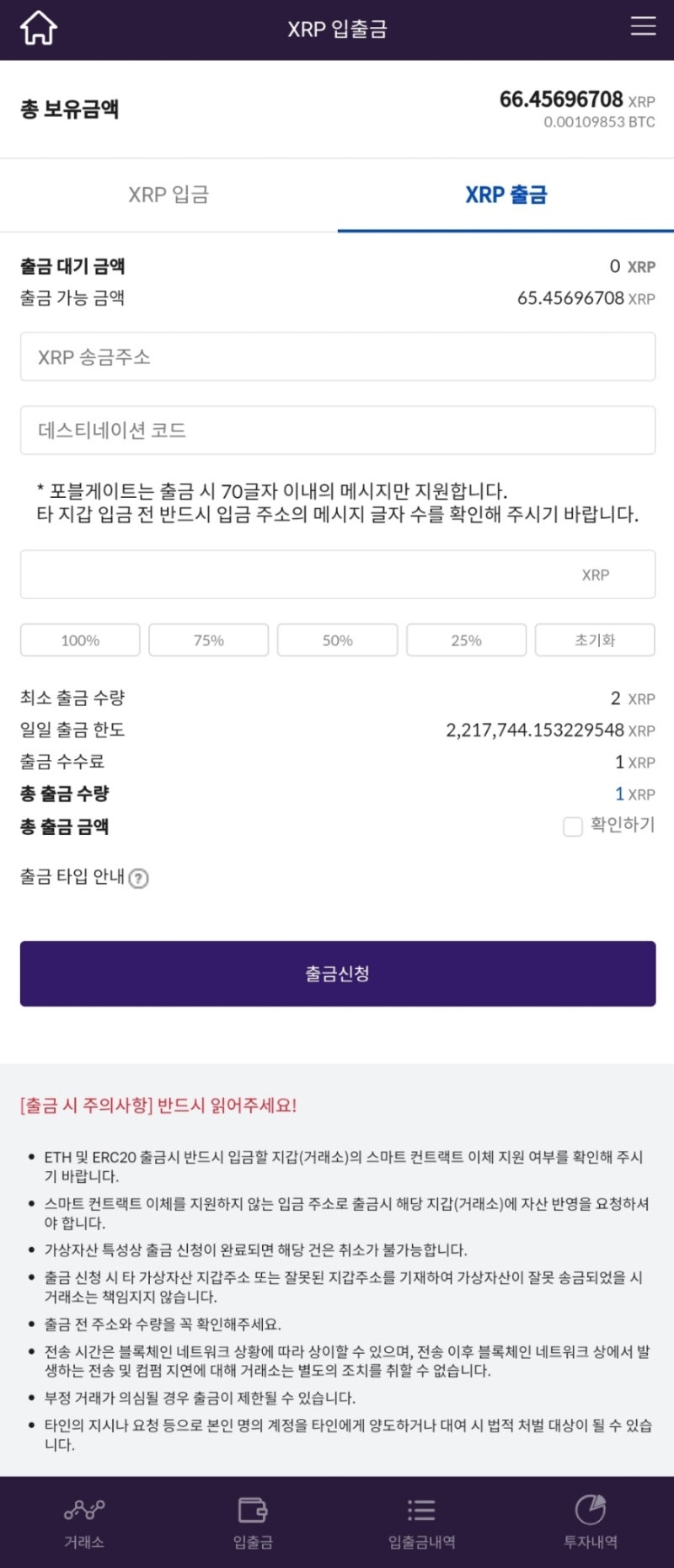Click the 데스티네이션 코드 field
Screen dimensions: 674x1568
[337, 430]
